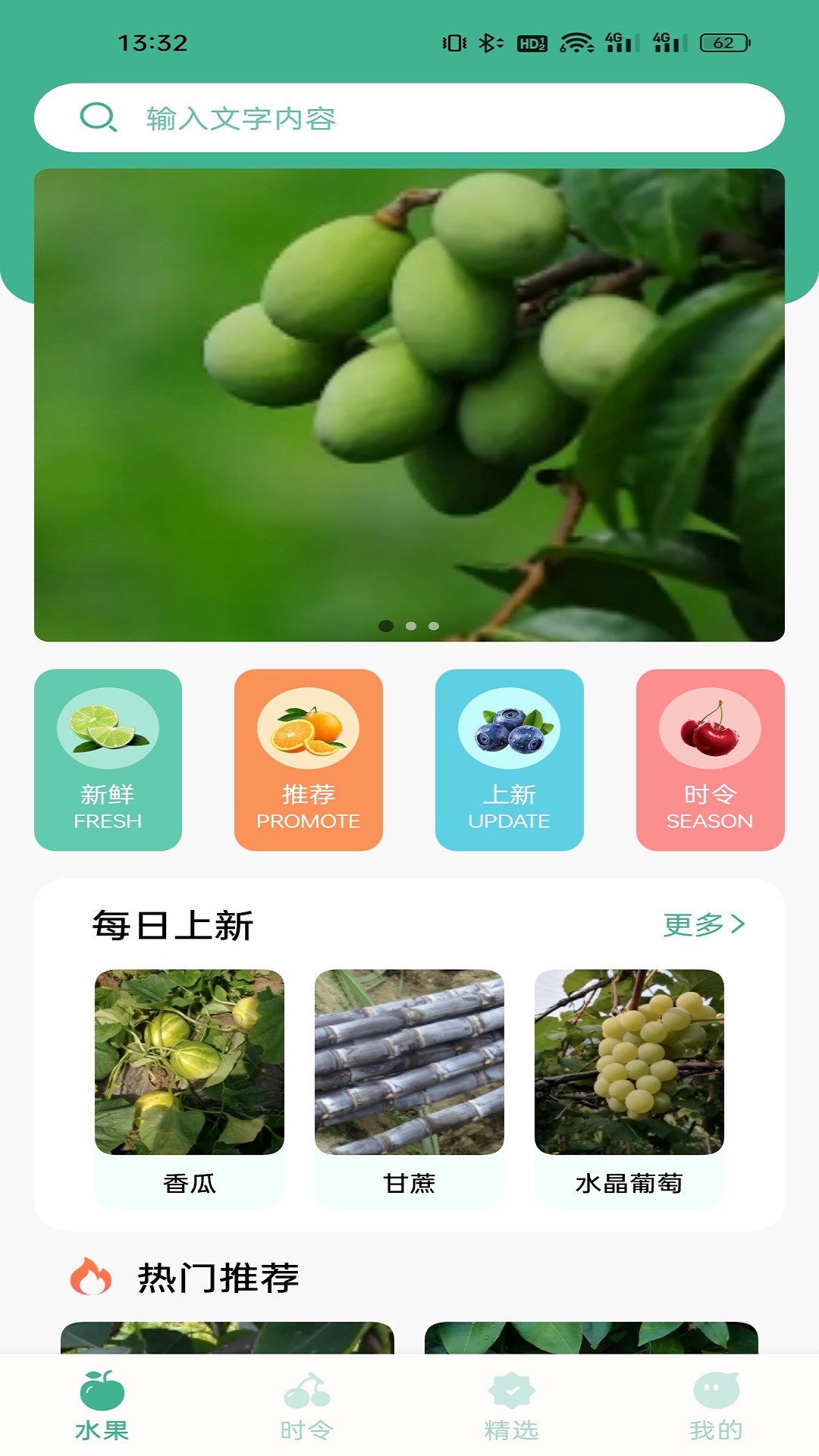Select the first carousel indicator dot
Image resolution: width=819 pixels, height=1456 pixels.
(388, 626)
